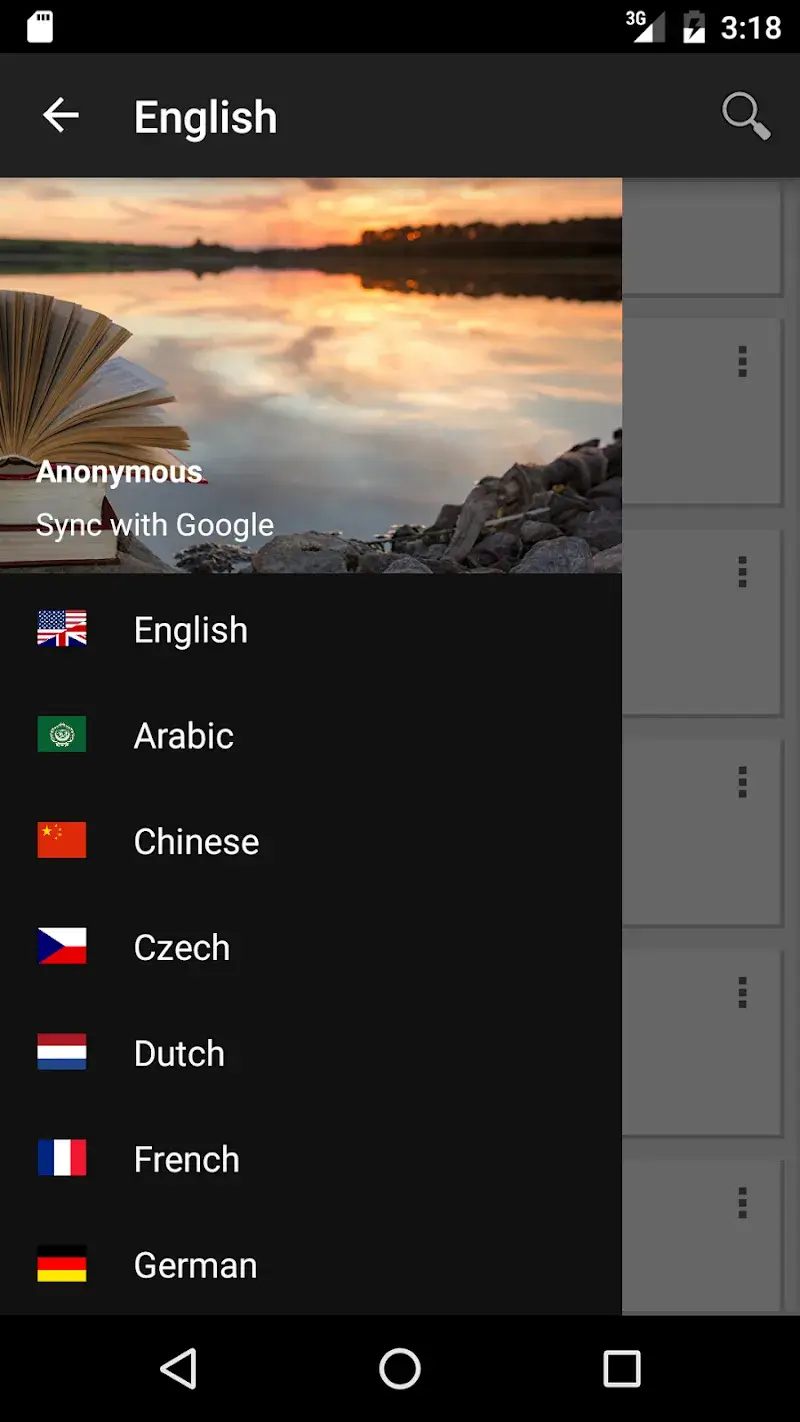Select Arabic from the language list
This screenshot has width=800, height=1422.
click(183, 734)
